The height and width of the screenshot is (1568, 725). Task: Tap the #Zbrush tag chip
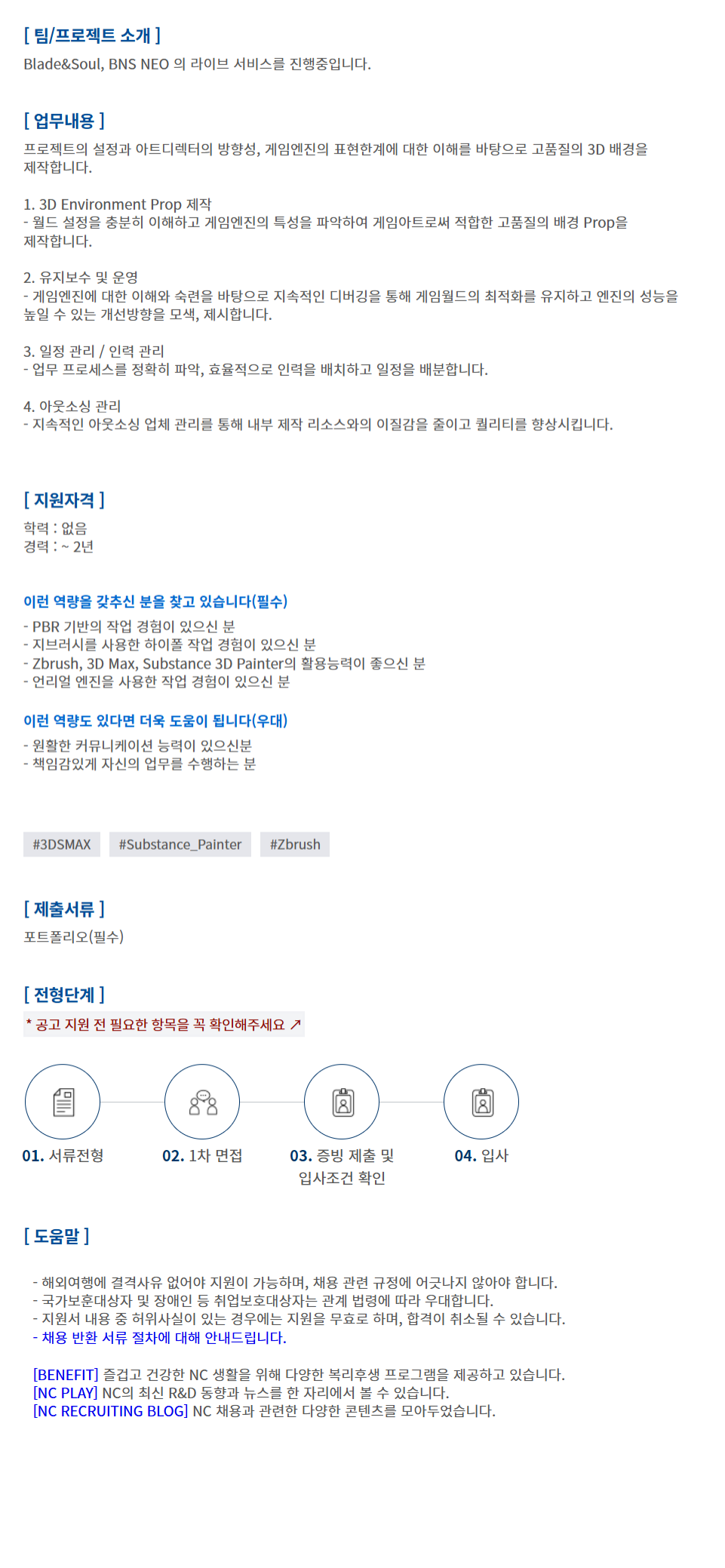pos(295,844)
